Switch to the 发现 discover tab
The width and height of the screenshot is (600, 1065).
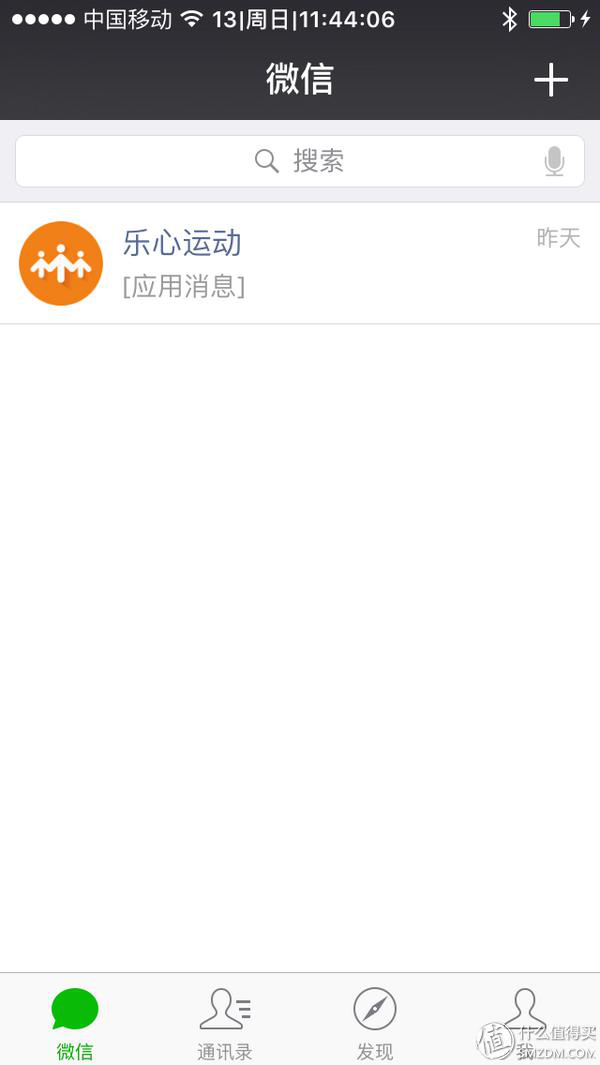375,1022
